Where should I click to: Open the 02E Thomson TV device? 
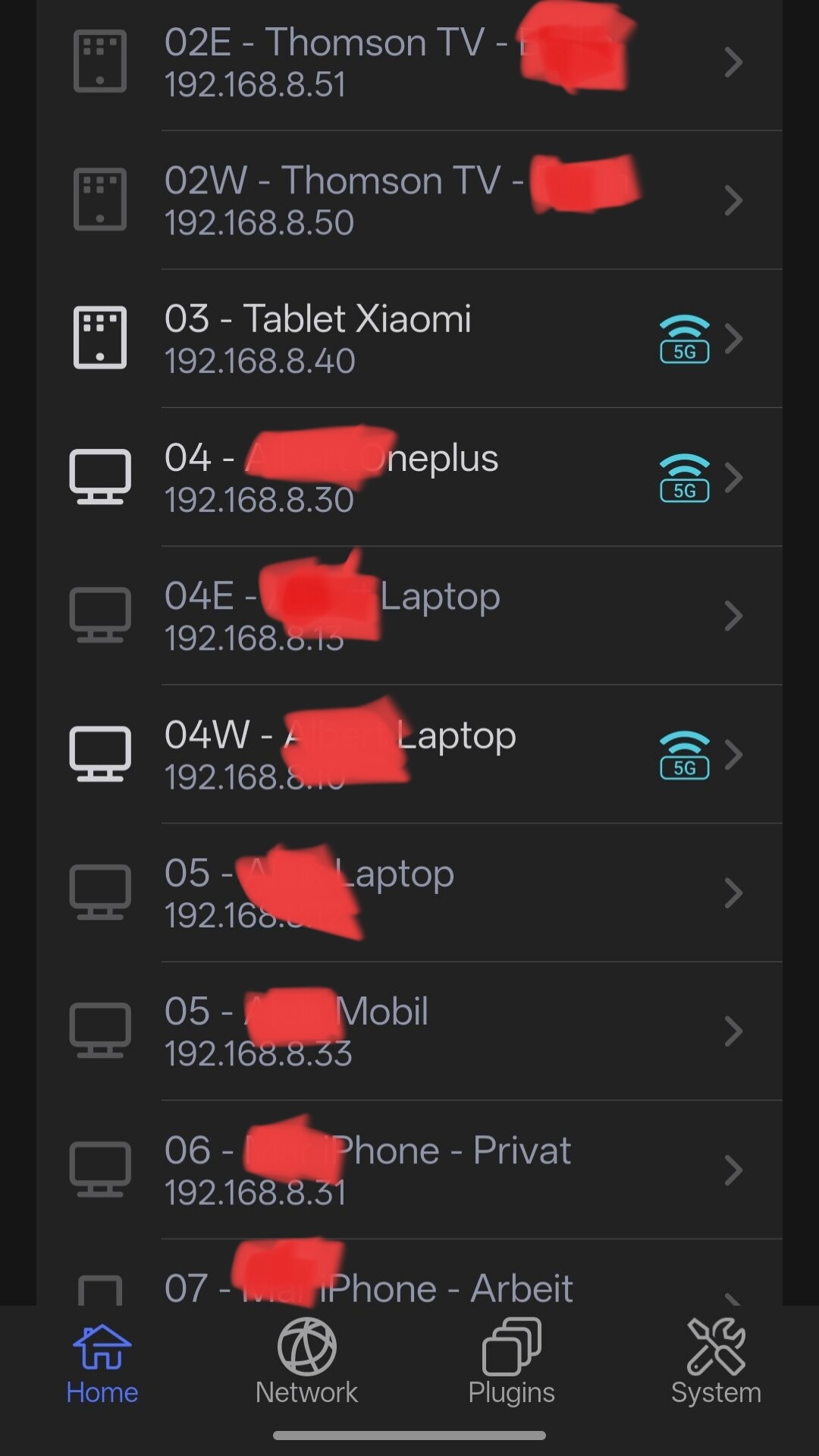point(409,62)
